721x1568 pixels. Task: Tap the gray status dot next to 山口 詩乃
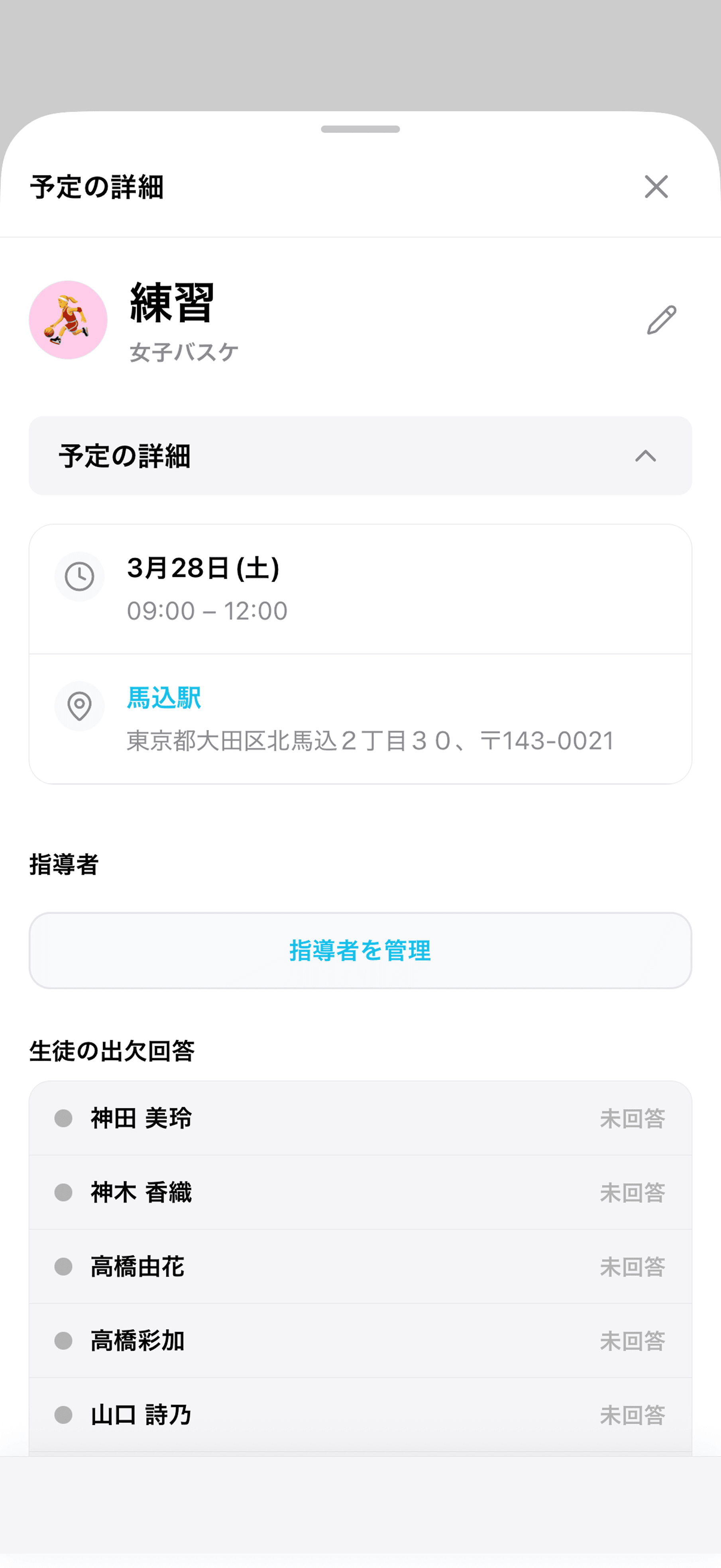[x=63, y=1415]
